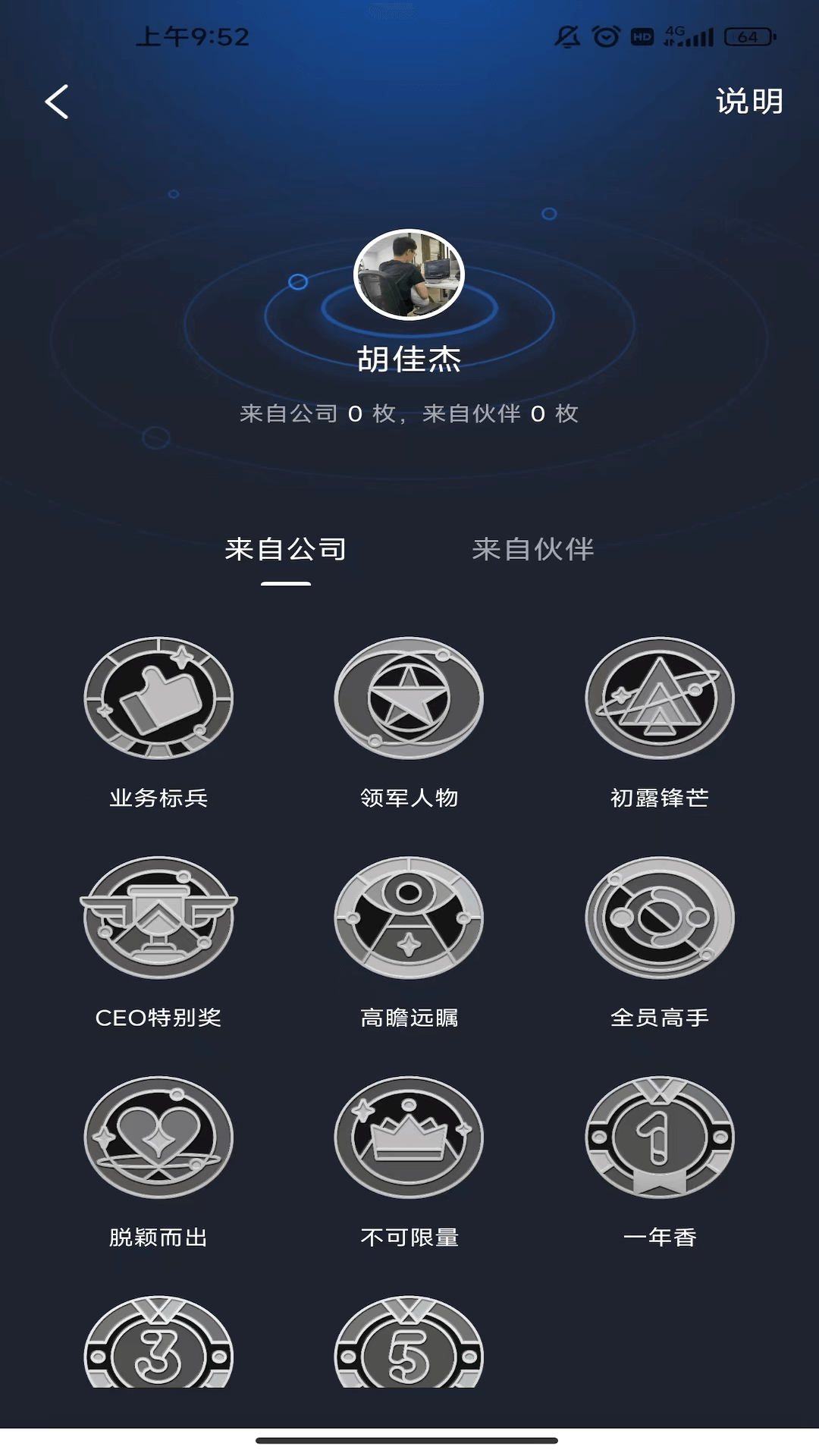The image size is (819, 1456).
Task: Tap 胡佳杰's profile avatar
Action: tap(409, 273)
